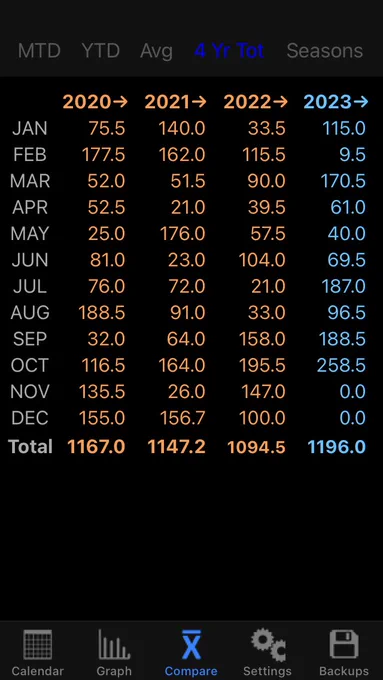Go to the Graph tab
This screenshot has width=383, height=680.
(114, 653)
